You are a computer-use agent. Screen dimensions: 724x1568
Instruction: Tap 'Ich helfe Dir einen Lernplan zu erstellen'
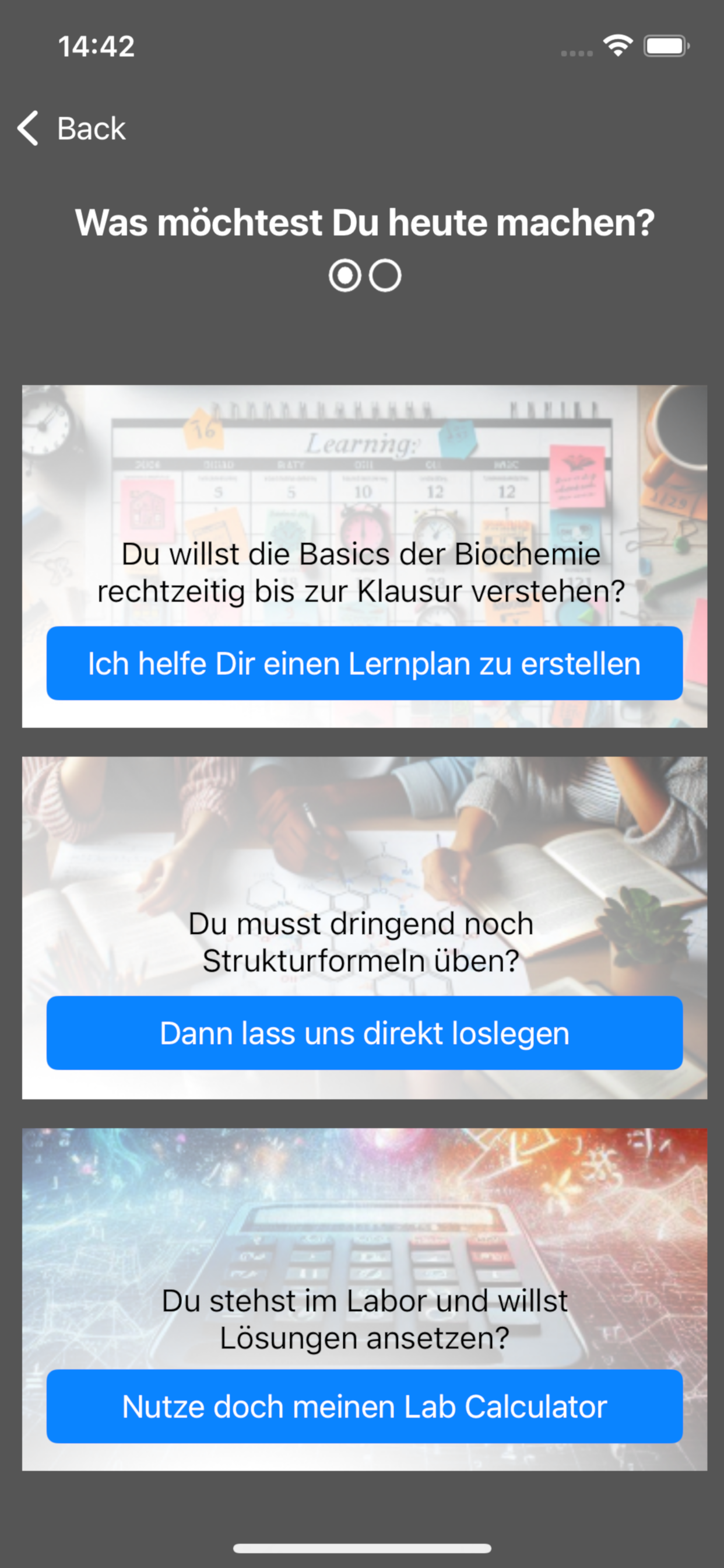364,663
